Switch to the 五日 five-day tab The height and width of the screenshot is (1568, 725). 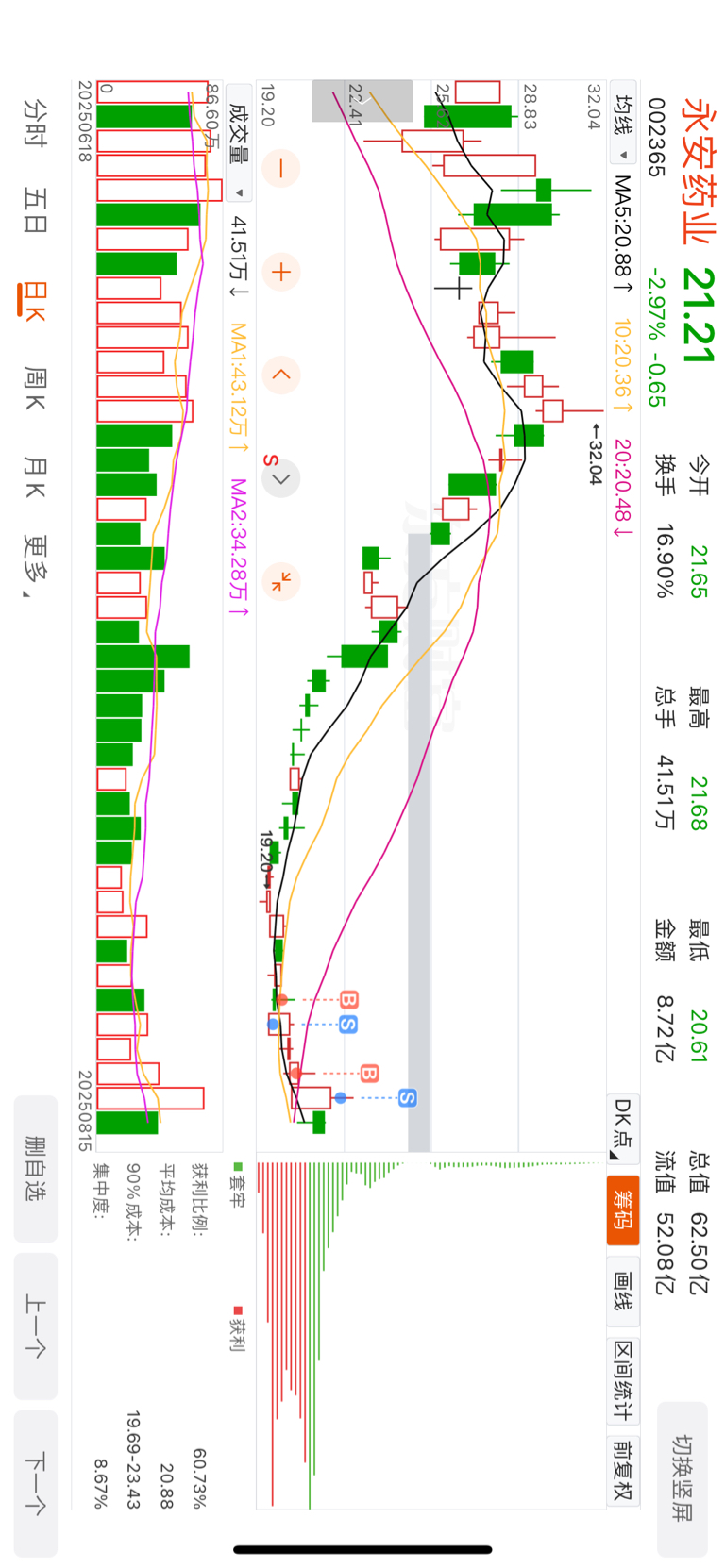click(x=35, y=209)
